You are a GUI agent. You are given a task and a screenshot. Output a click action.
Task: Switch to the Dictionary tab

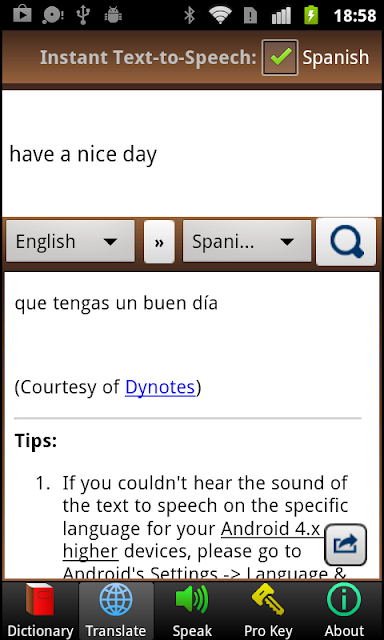(40, 611)
